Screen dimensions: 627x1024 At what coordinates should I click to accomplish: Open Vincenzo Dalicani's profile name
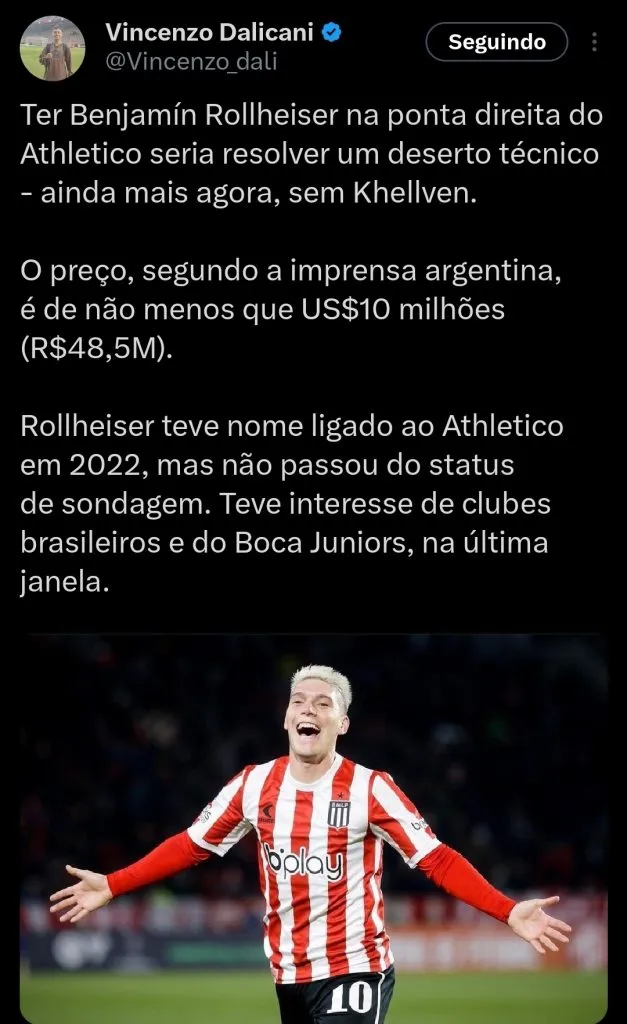pos(209,33)
